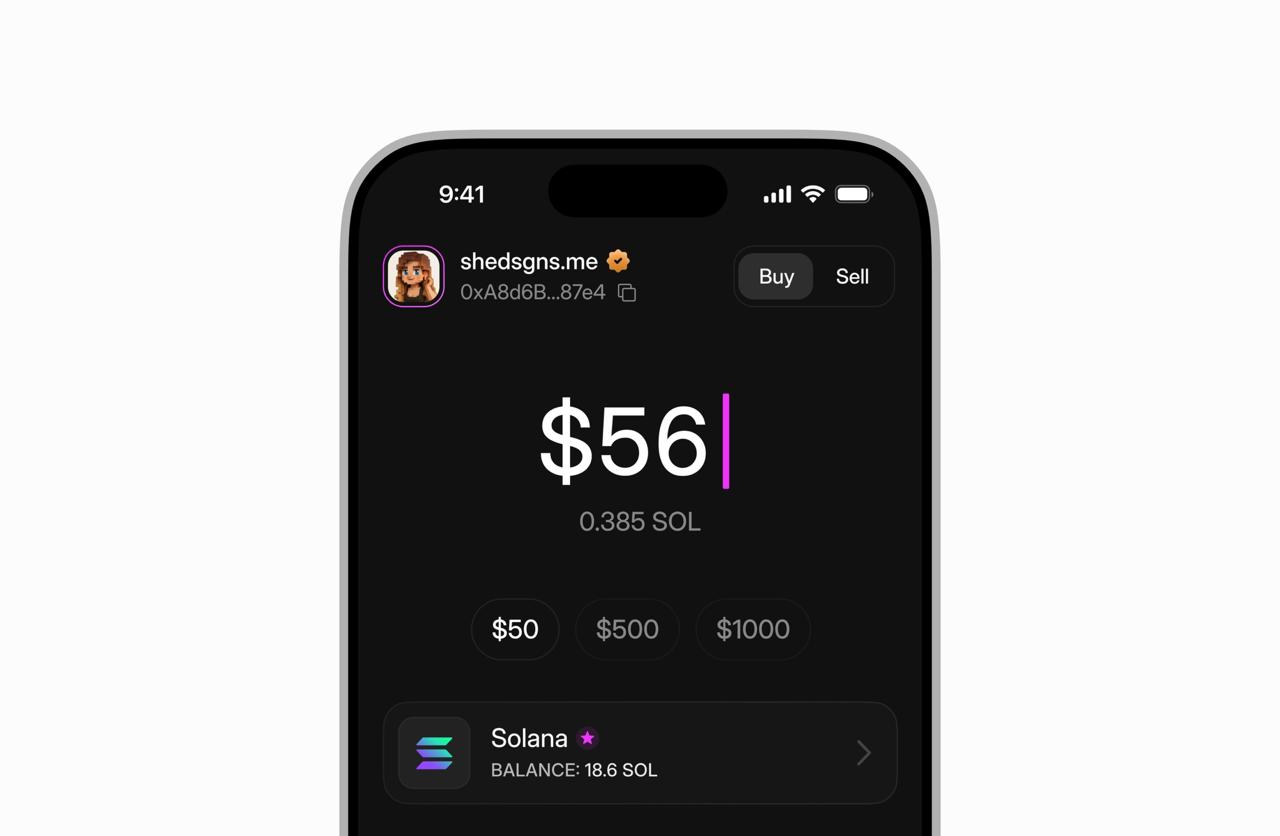1280x836 pixels.
Task: Switch to the Sell tab
Action: tap(852, 277)
